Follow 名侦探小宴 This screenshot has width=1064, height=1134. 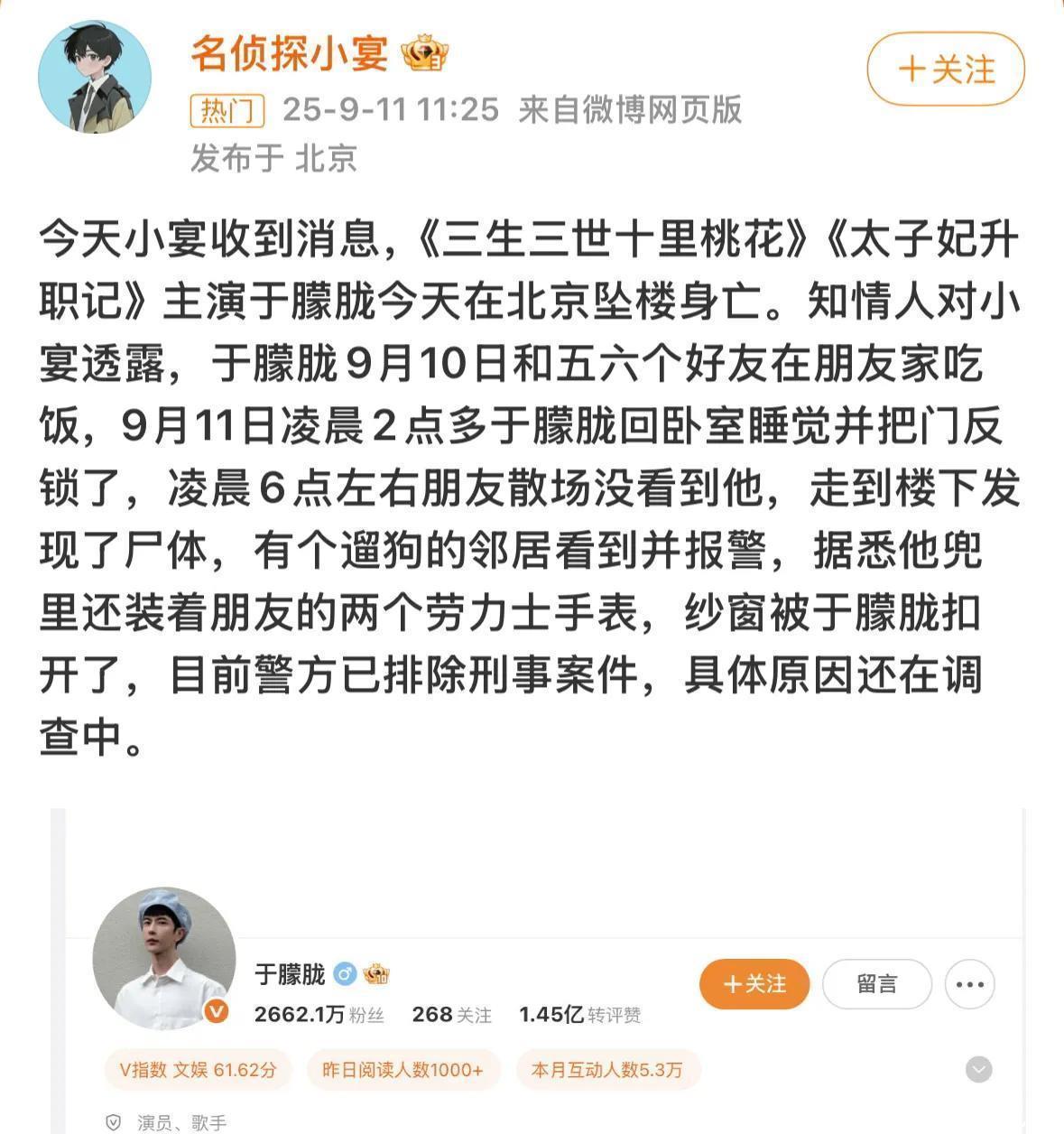click(x=945, y=70)
